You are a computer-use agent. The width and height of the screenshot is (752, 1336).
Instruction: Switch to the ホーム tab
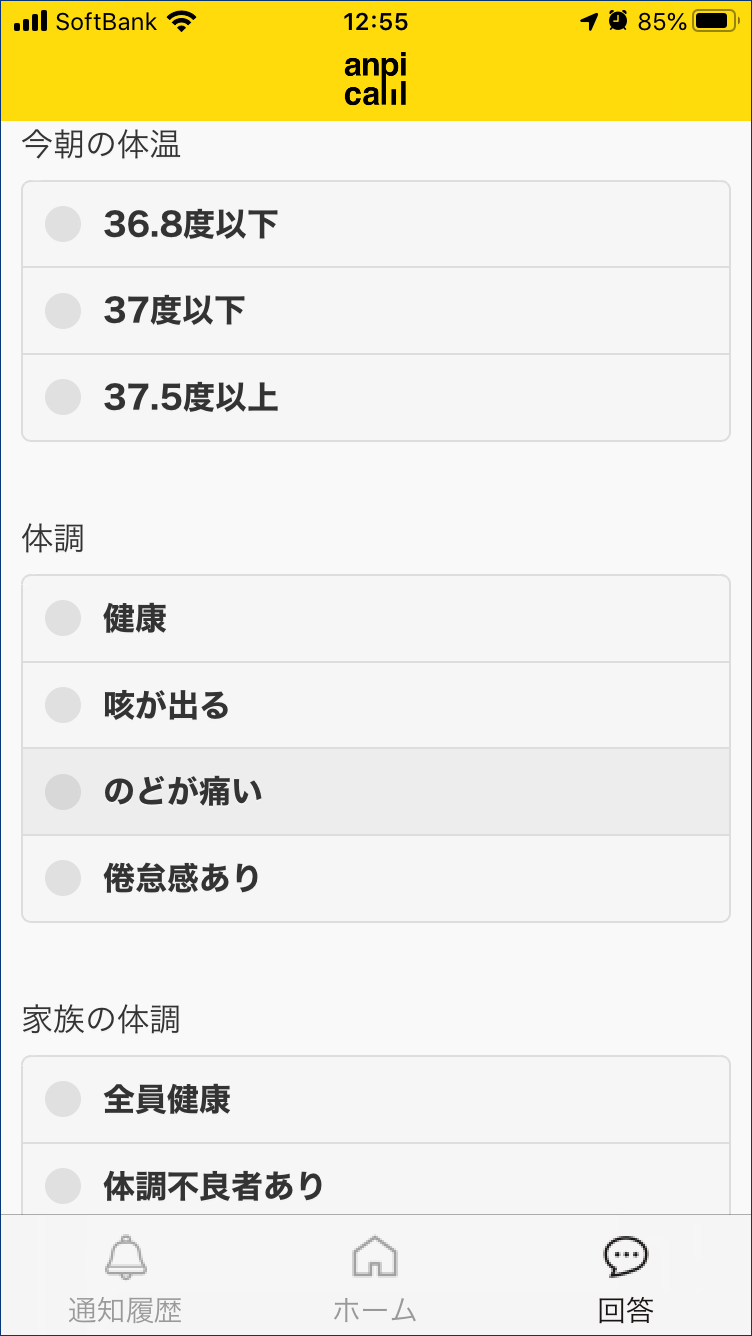376,1280
